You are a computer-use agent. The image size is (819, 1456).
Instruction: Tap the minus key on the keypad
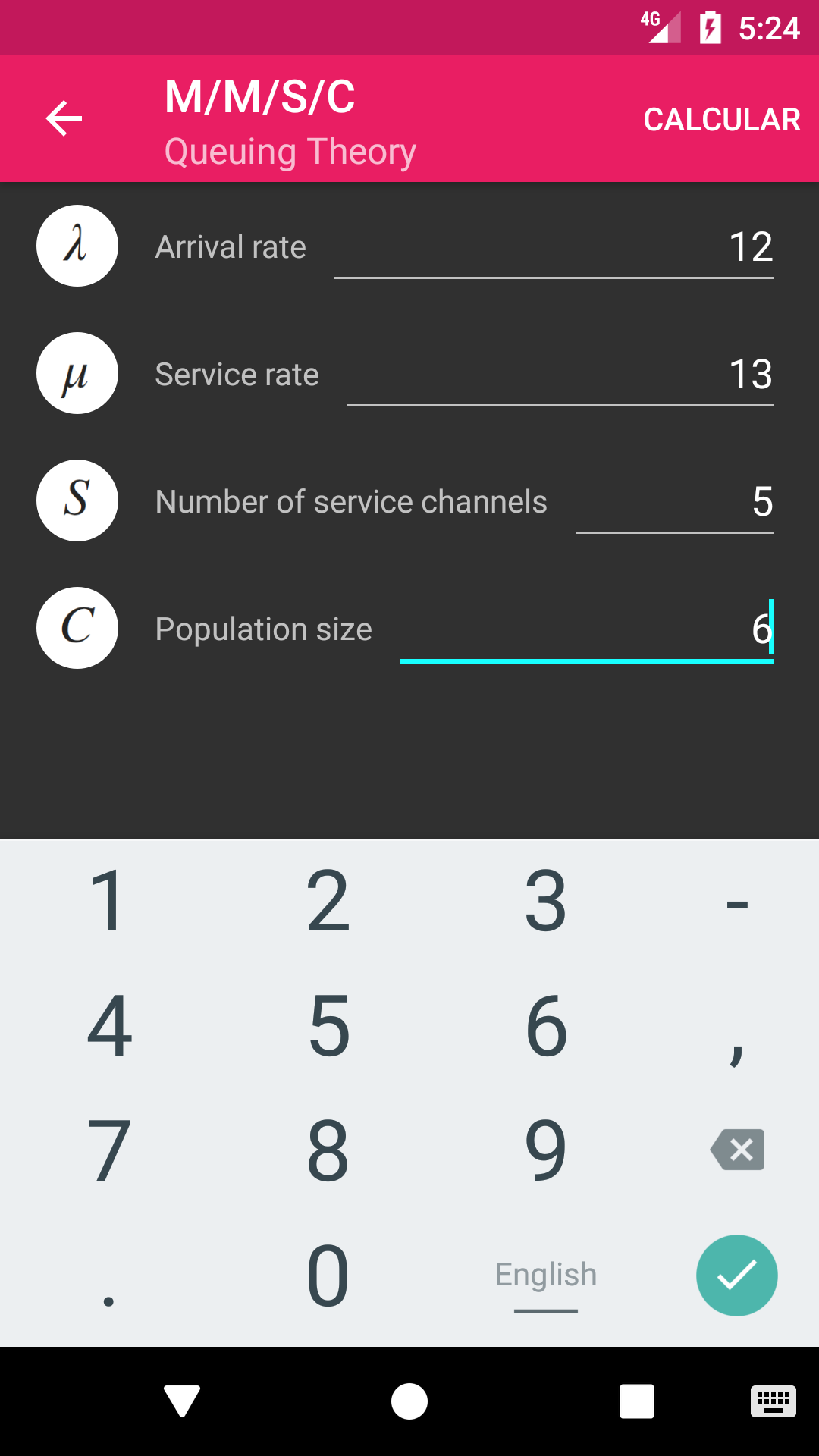[736, 901]
